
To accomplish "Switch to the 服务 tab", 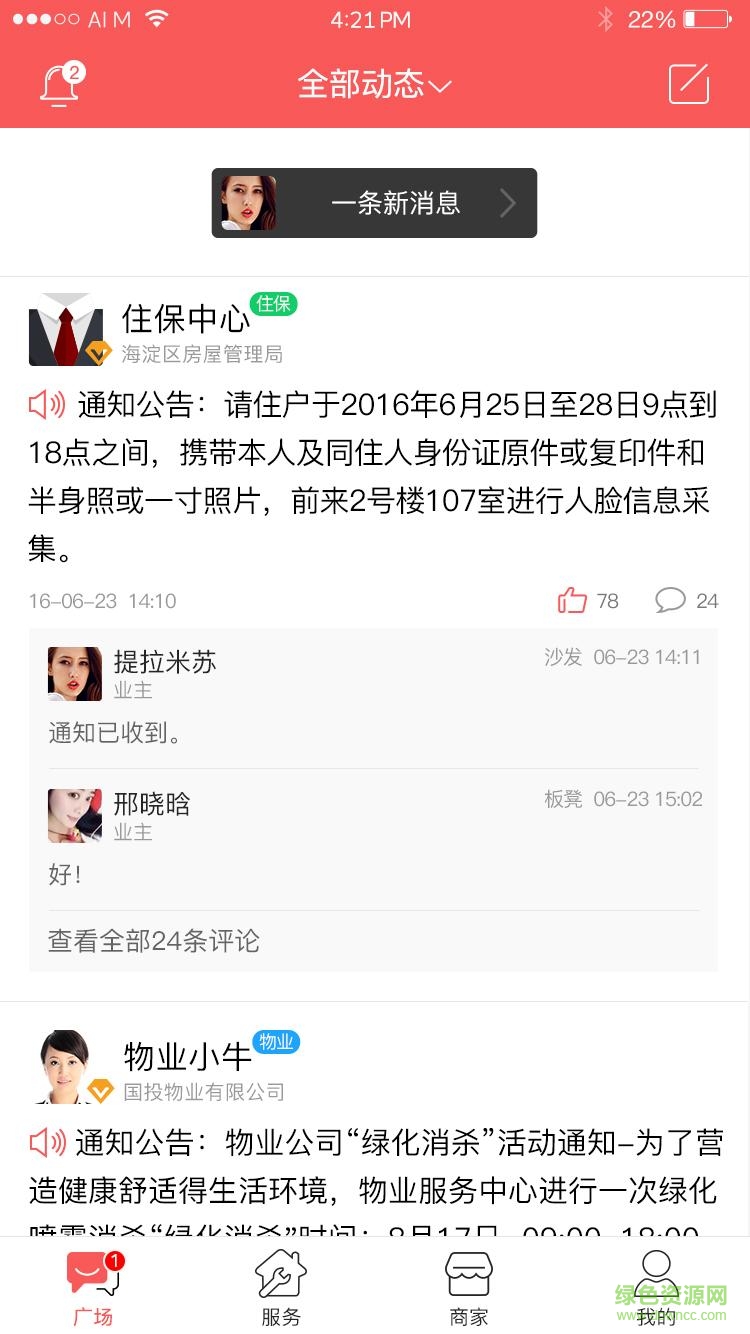I will pyautogui.click(x=281, y=1288).
